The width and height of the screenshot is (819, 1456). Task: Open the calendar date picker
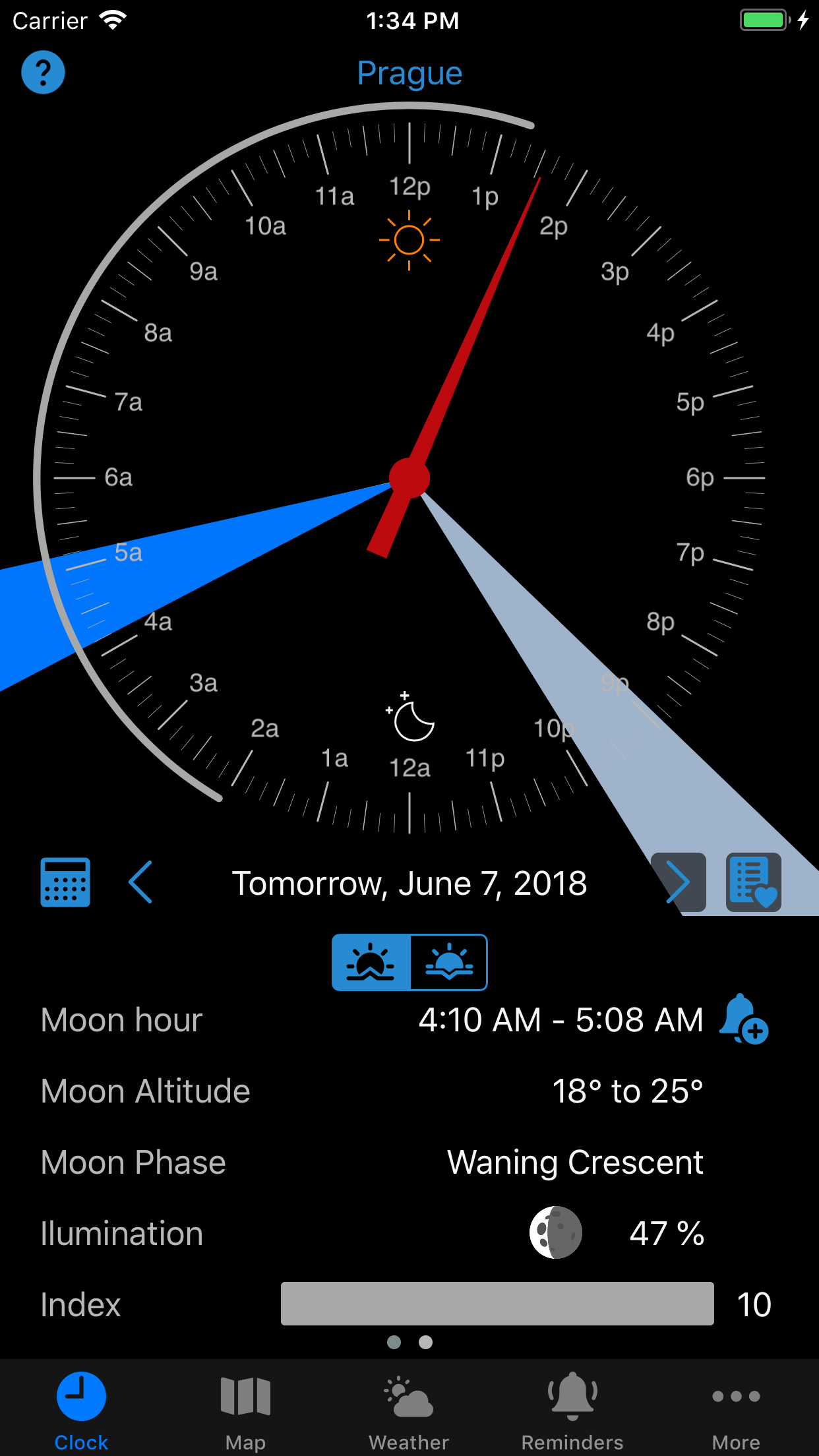65,882
